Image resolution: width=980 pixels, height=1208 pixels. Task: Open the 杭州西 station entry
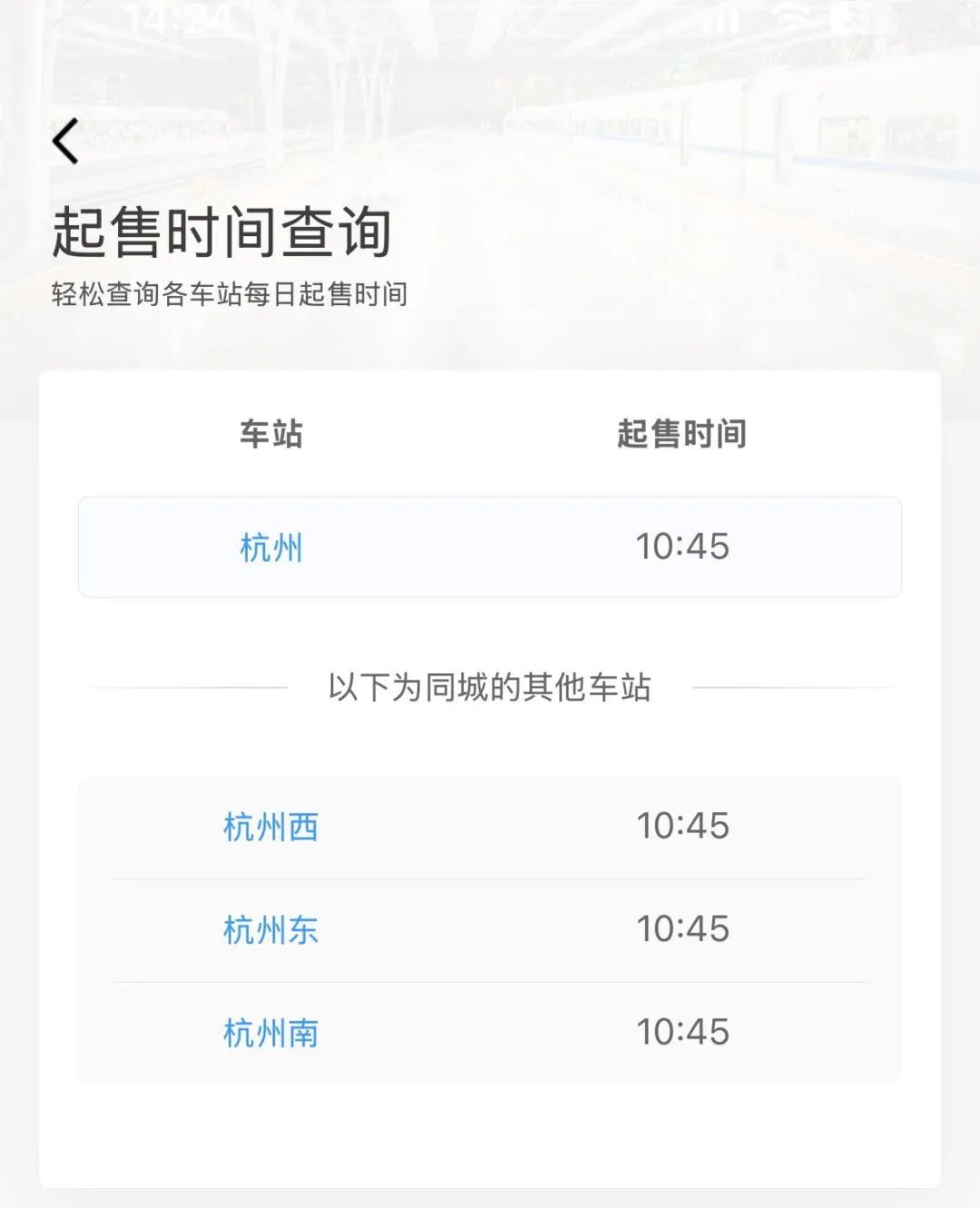[268, 825]
